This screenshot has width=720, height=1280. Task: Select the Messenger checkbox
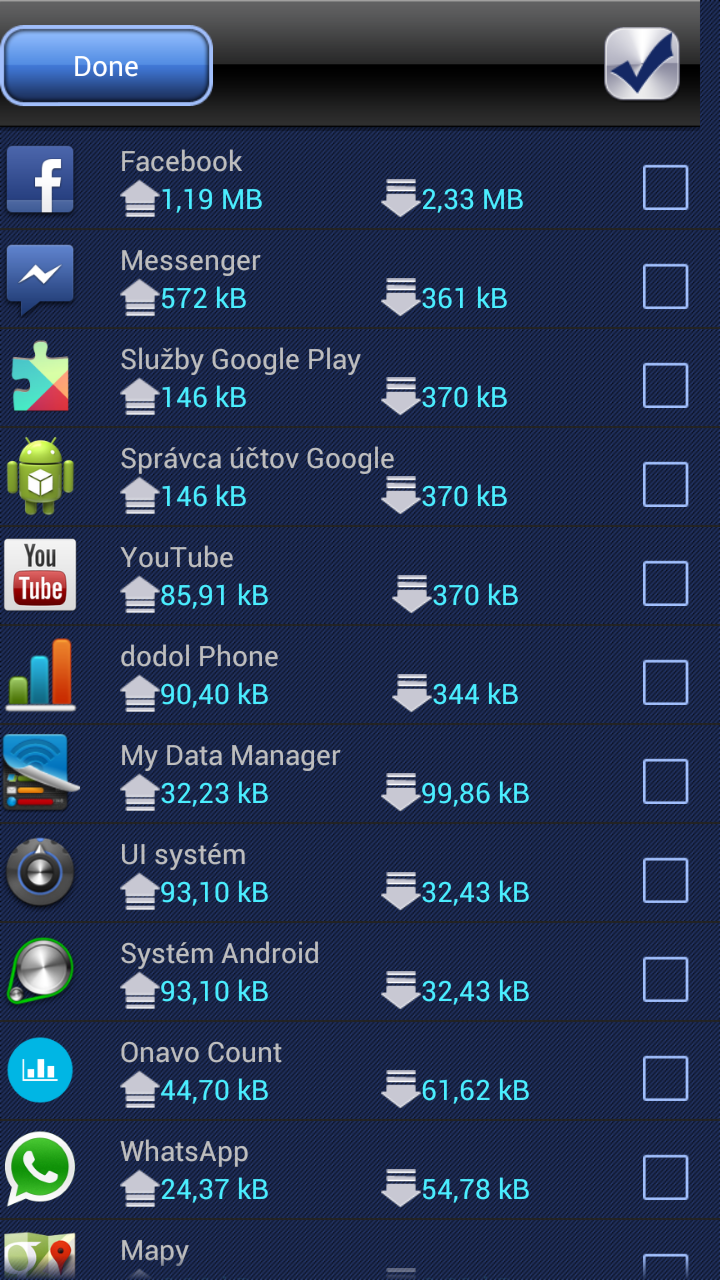click(x=665, y=286)
